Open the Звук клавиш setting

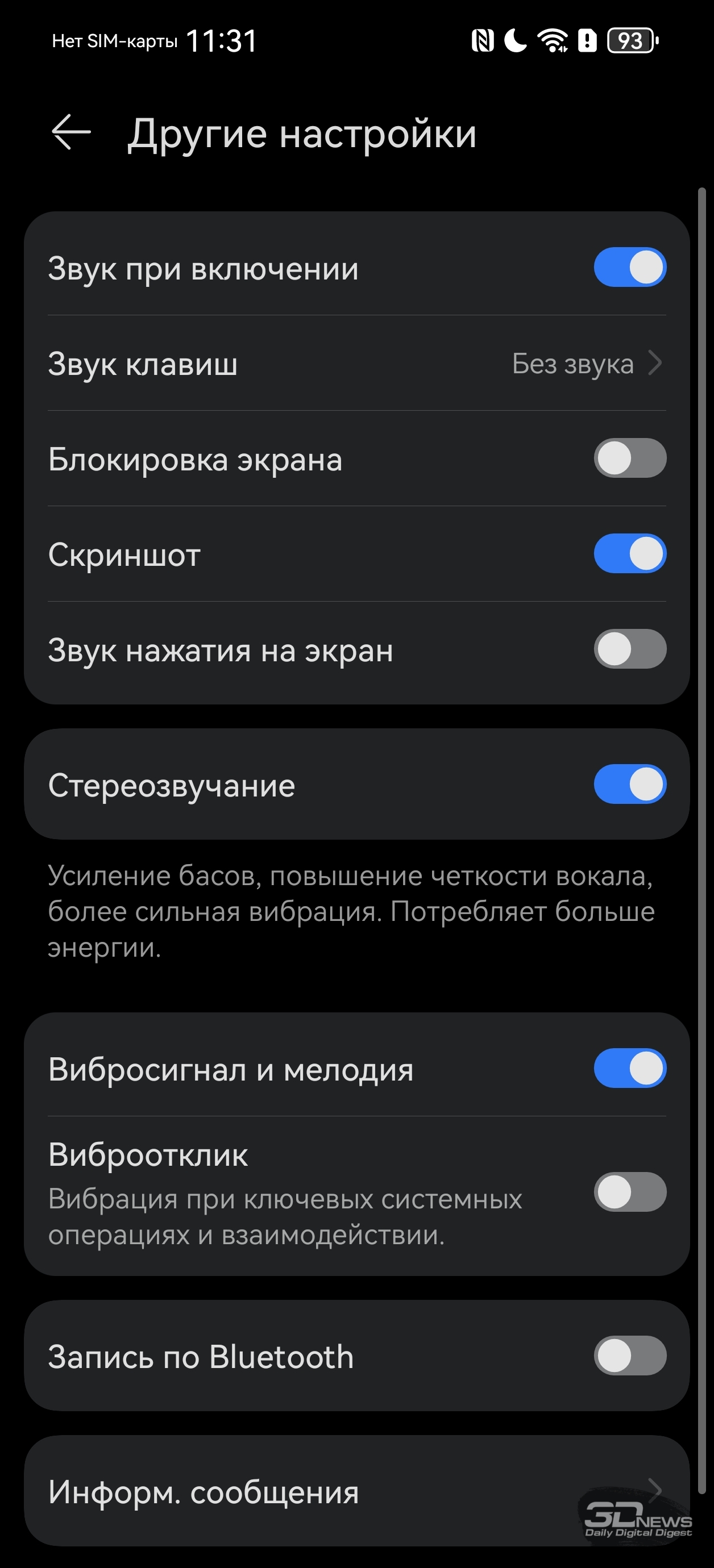pos(357,364)
